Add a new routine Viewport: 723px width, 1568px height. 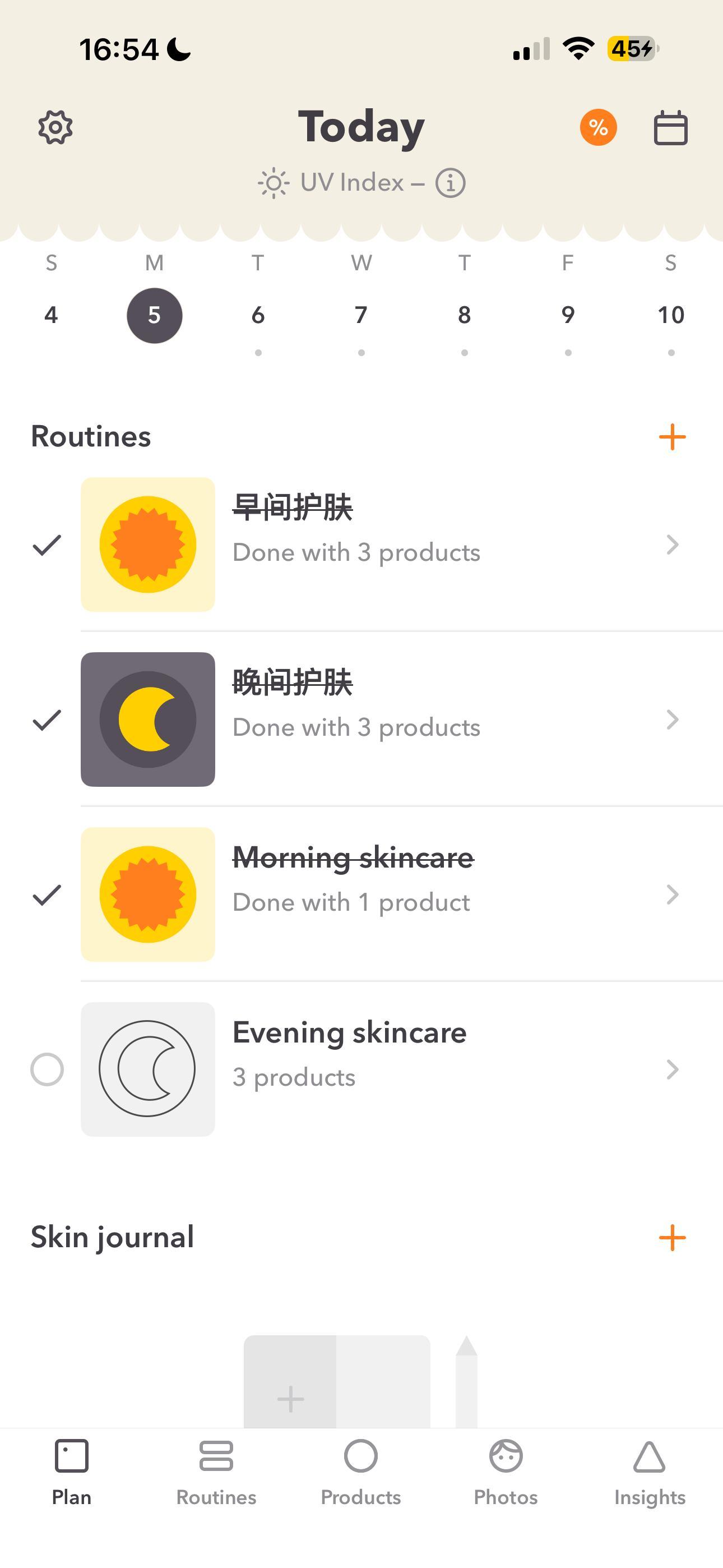672,437
